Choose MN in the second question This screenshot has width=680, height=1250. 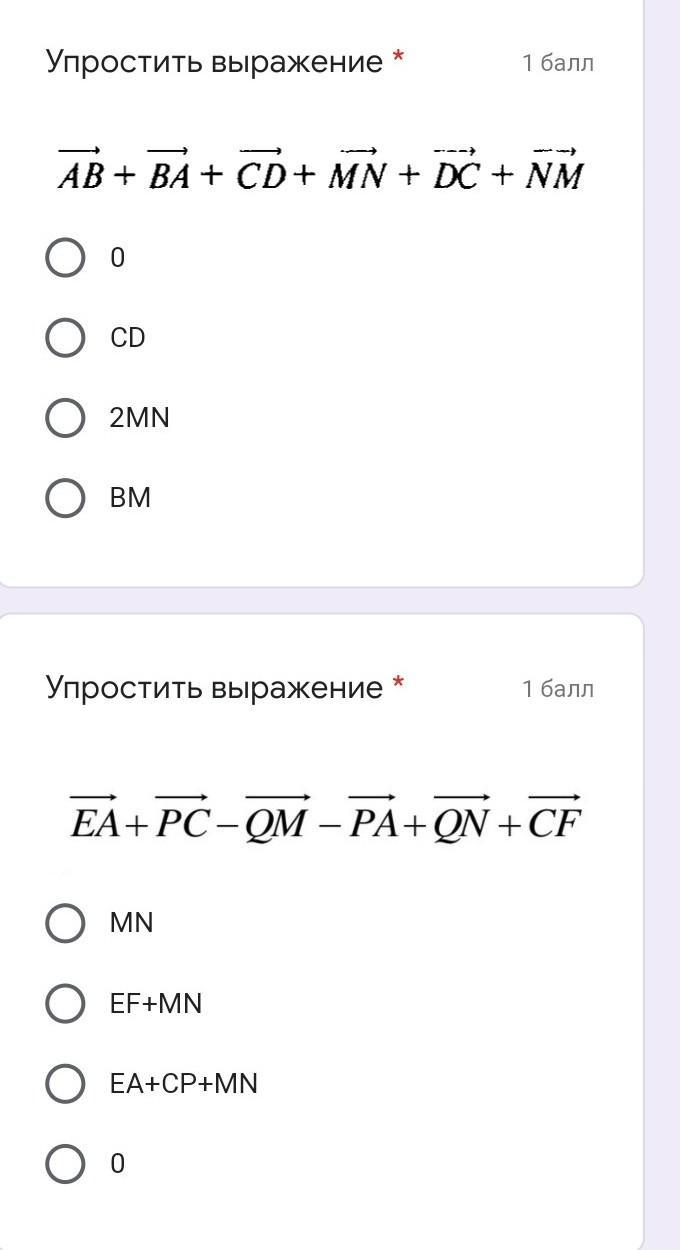65,923
